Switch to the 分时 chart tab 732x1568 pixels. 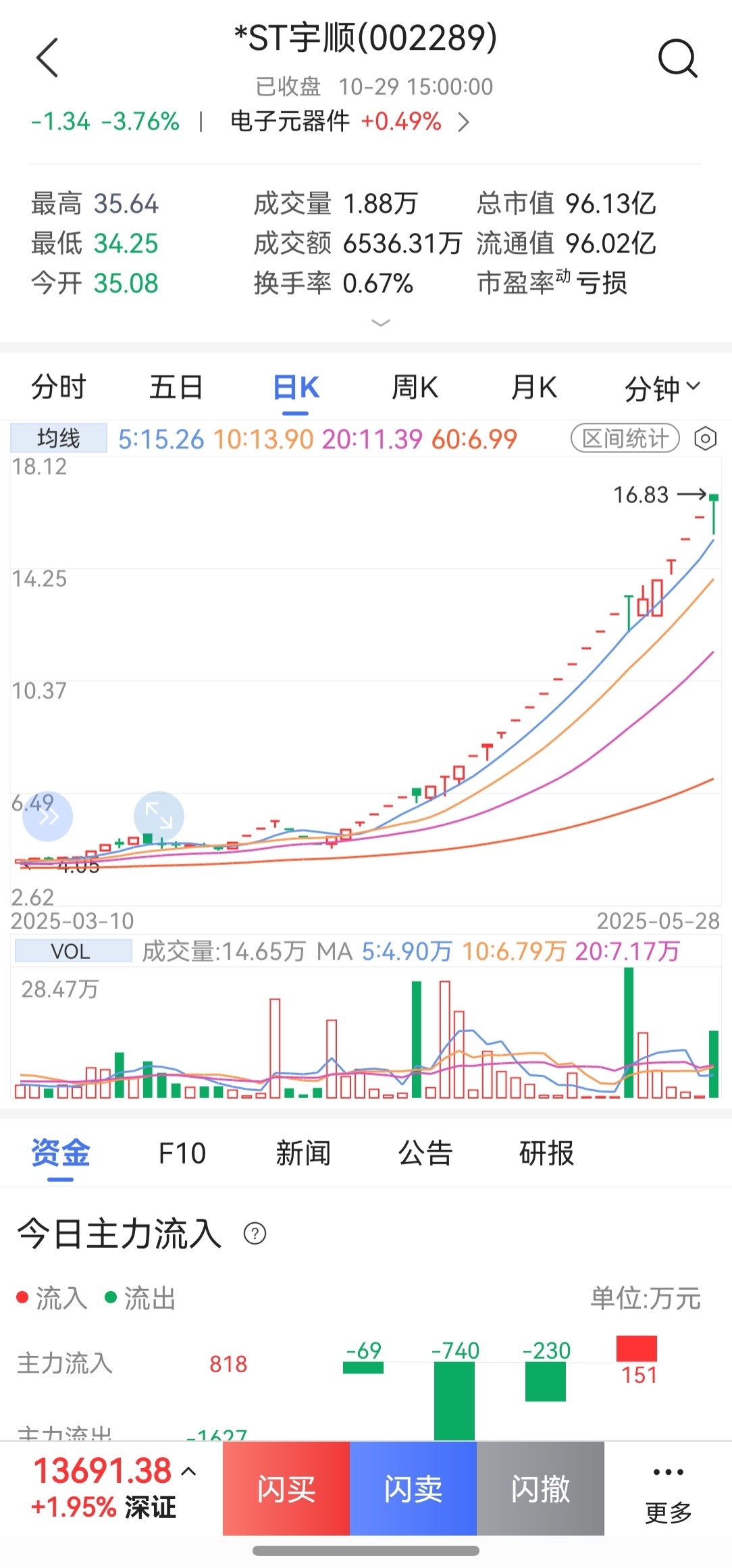click(x=59, y=388)
